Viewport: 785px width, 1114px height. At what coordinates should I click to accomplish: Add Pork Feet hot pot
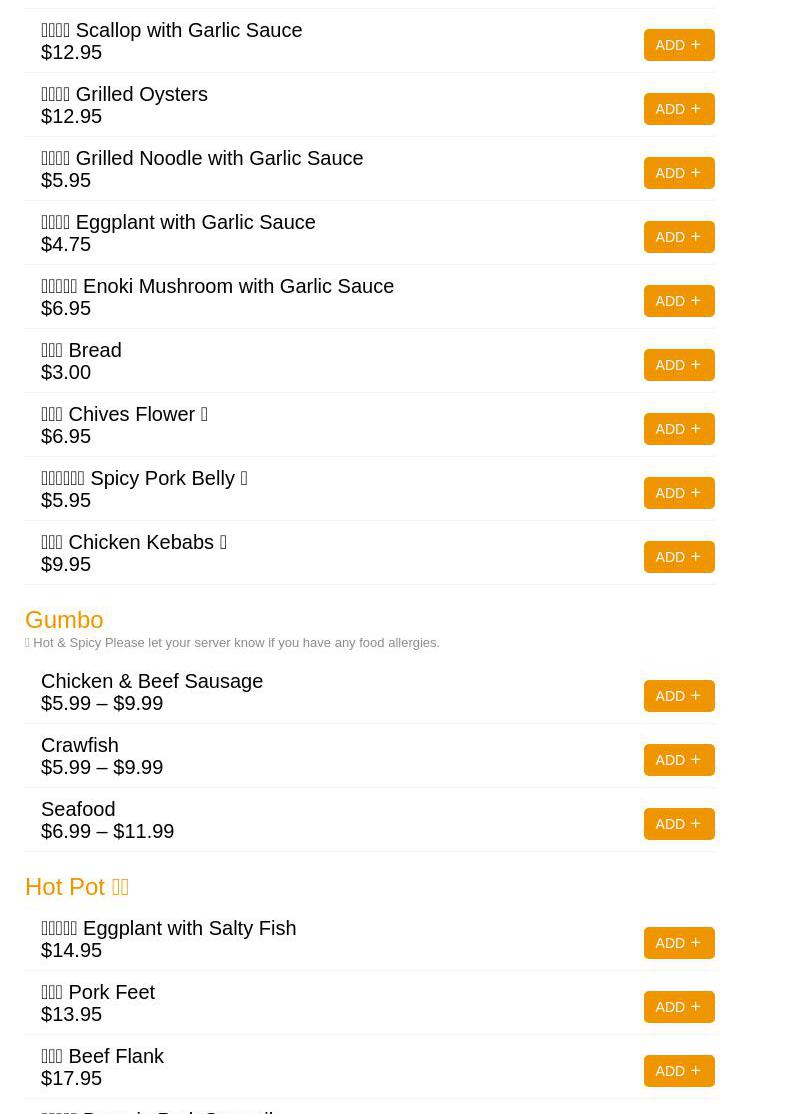679,1007
